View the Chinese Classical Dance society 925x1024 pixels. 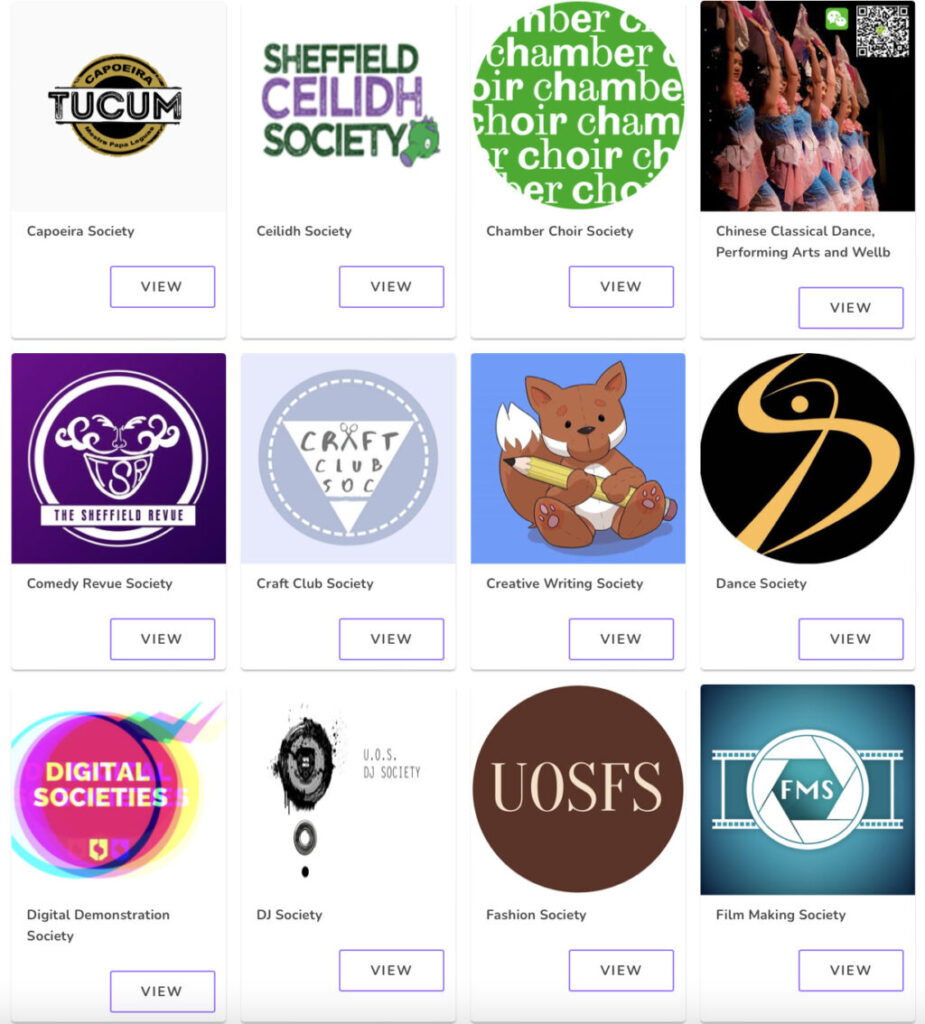pos(850,308)
